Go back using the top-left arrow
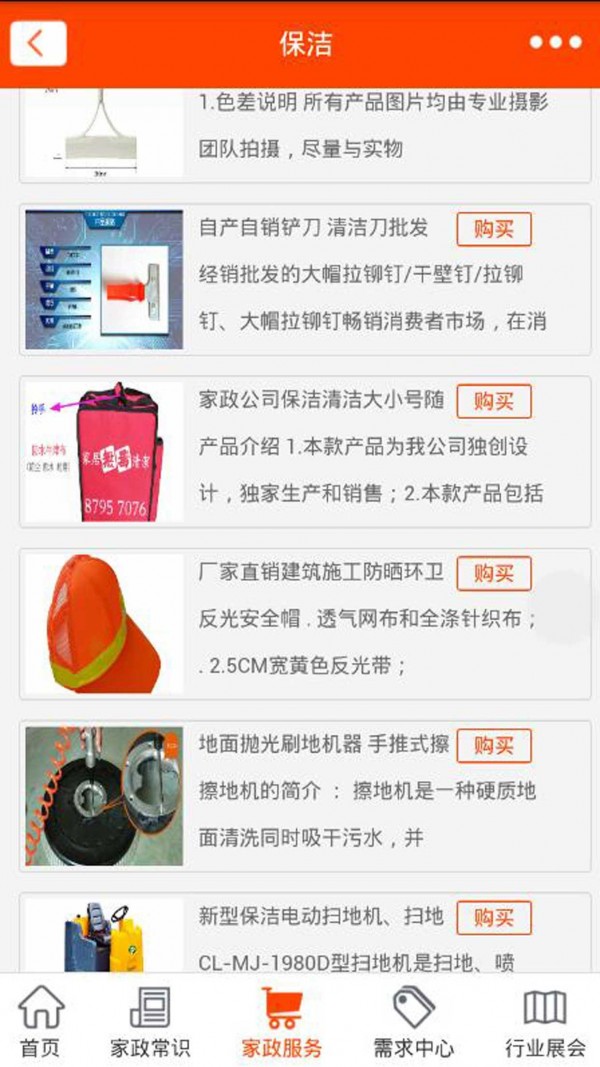This screenshot has height=1067, width=600. coord(38,43)
